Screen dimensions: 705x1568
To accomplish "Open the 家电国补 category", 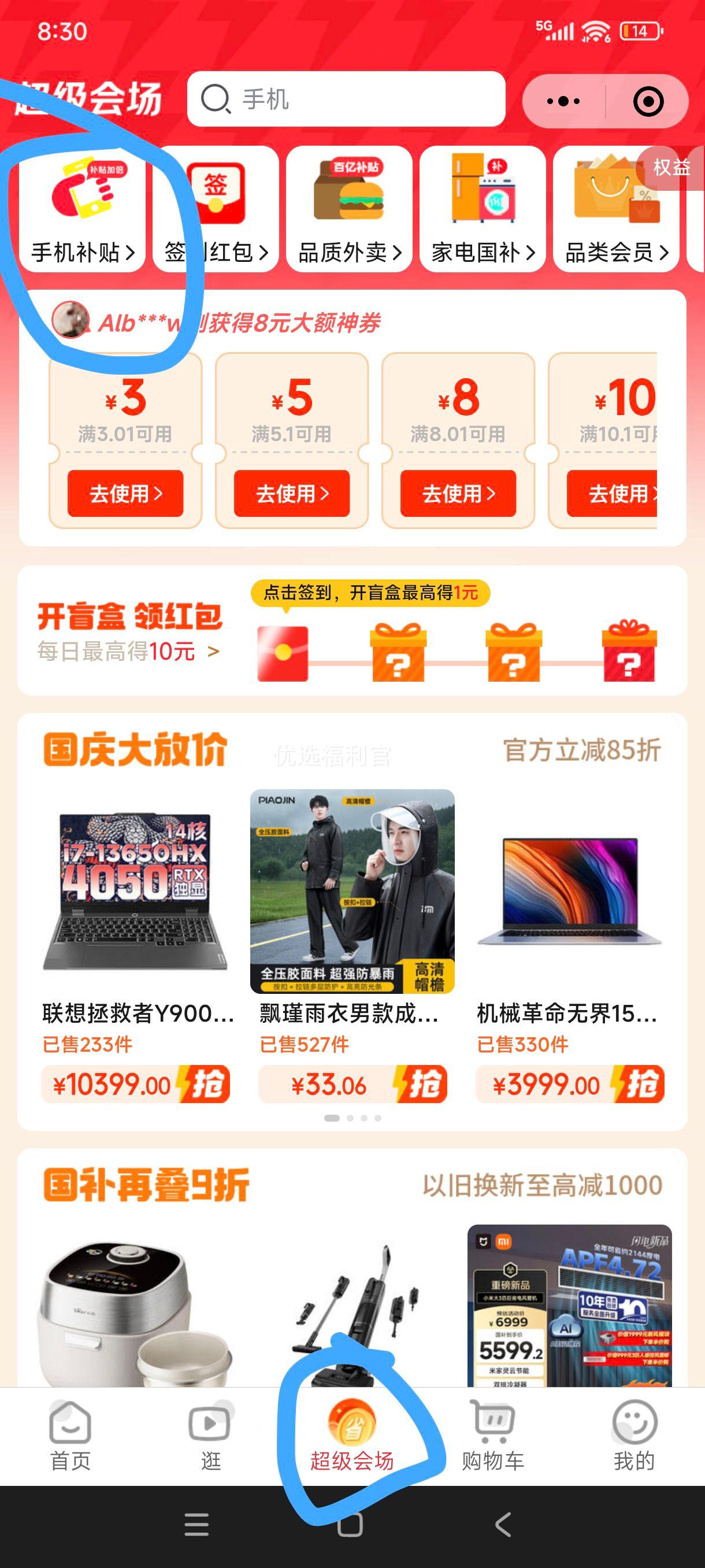I will click(x=483, y=209).
